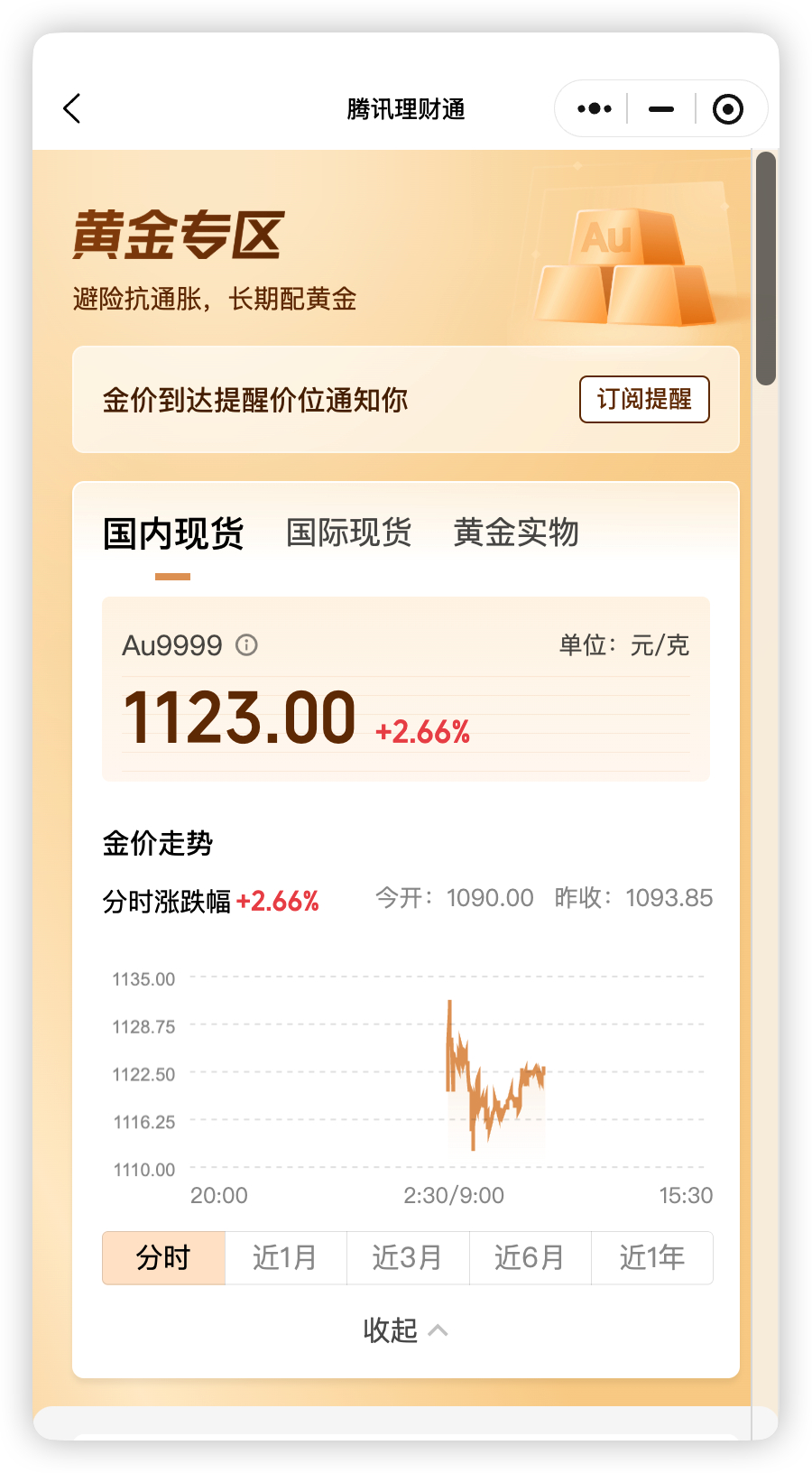Tap the 1123.00 gold price display
The width and height of the screenshot is (812, 1473).
click(x=241, y=716)
